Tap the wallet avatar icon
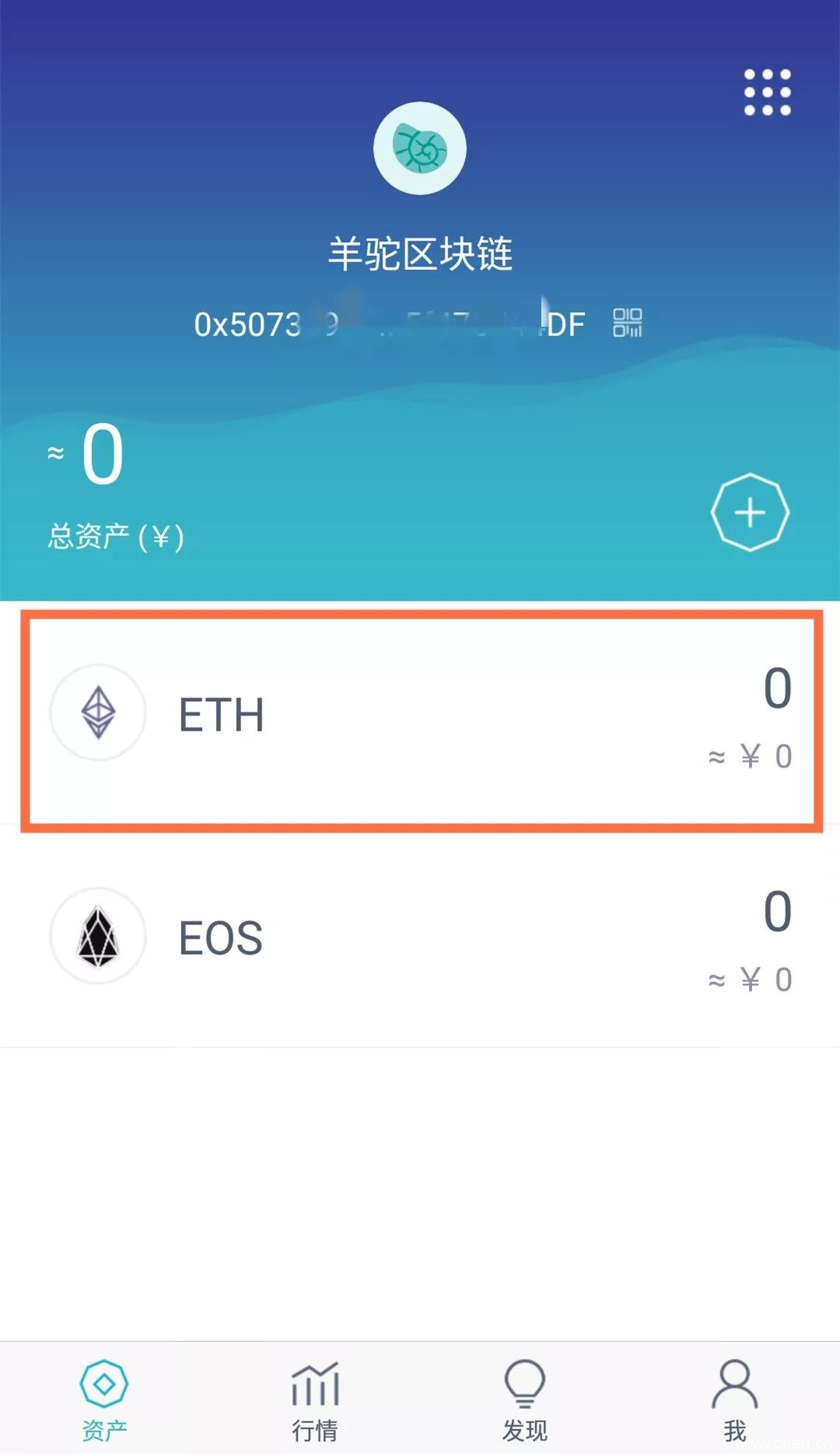The height and width of the screenshot is (1455, 840). click(x=420, y=148)
